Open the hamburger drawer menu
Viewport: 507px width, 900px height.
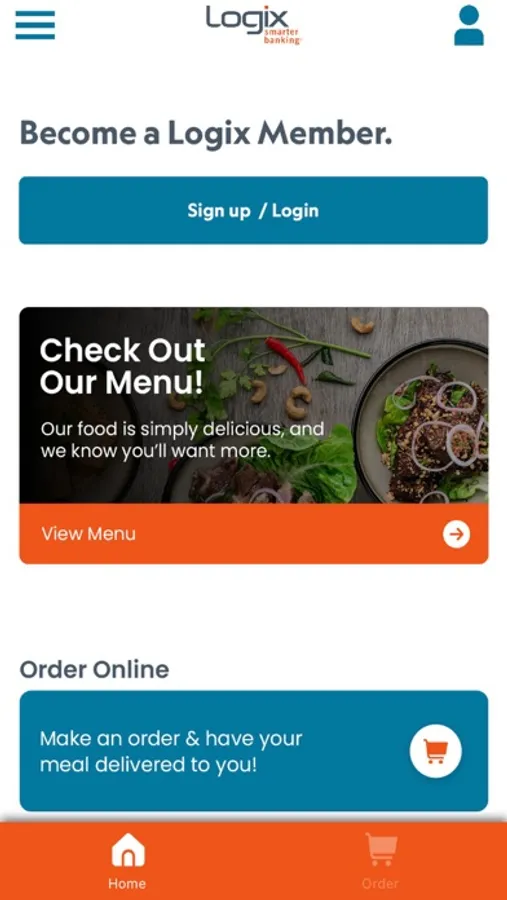[35, 25]
